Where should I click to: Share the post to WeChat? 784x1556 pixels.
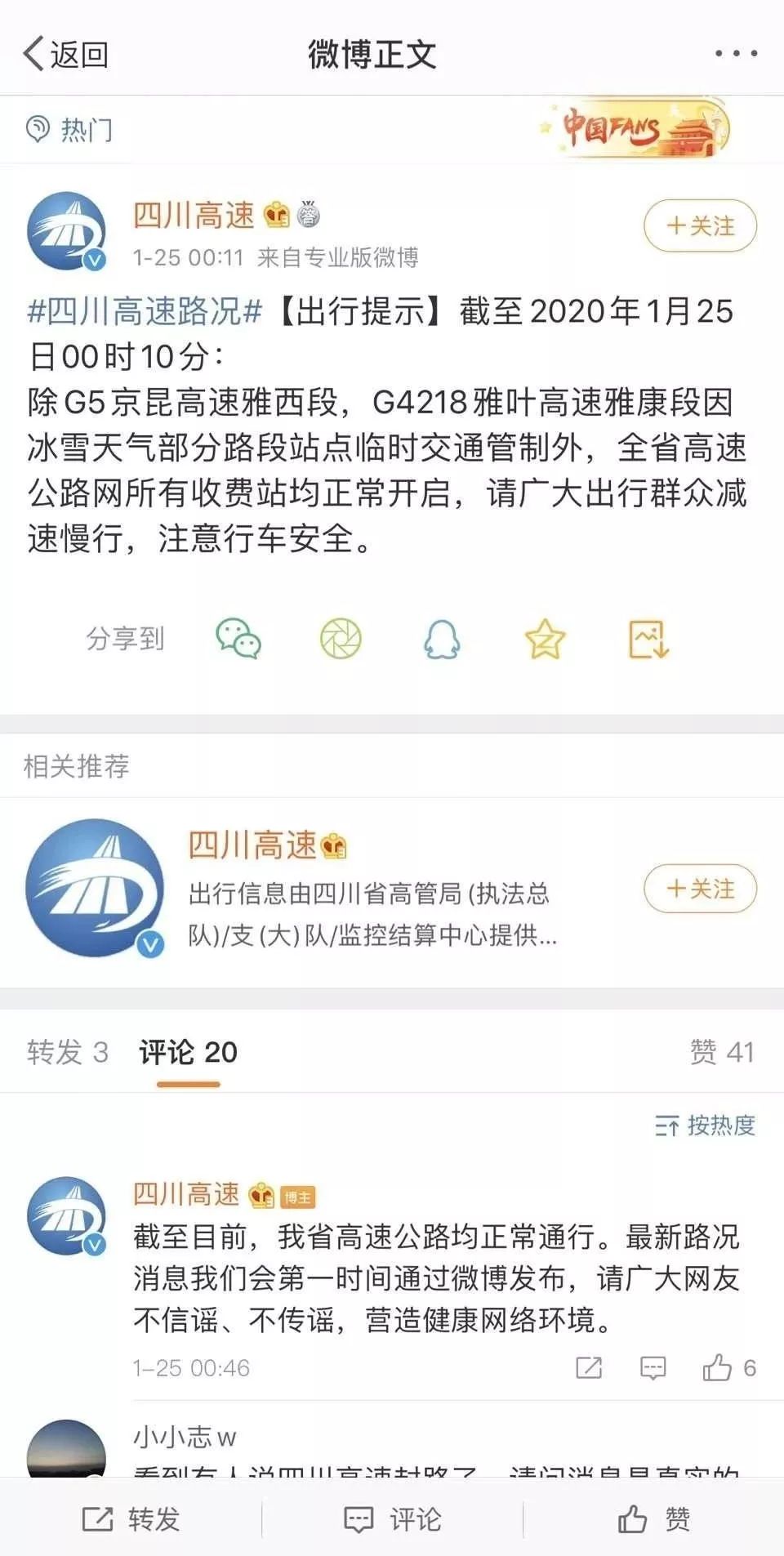tap(238, 639)
